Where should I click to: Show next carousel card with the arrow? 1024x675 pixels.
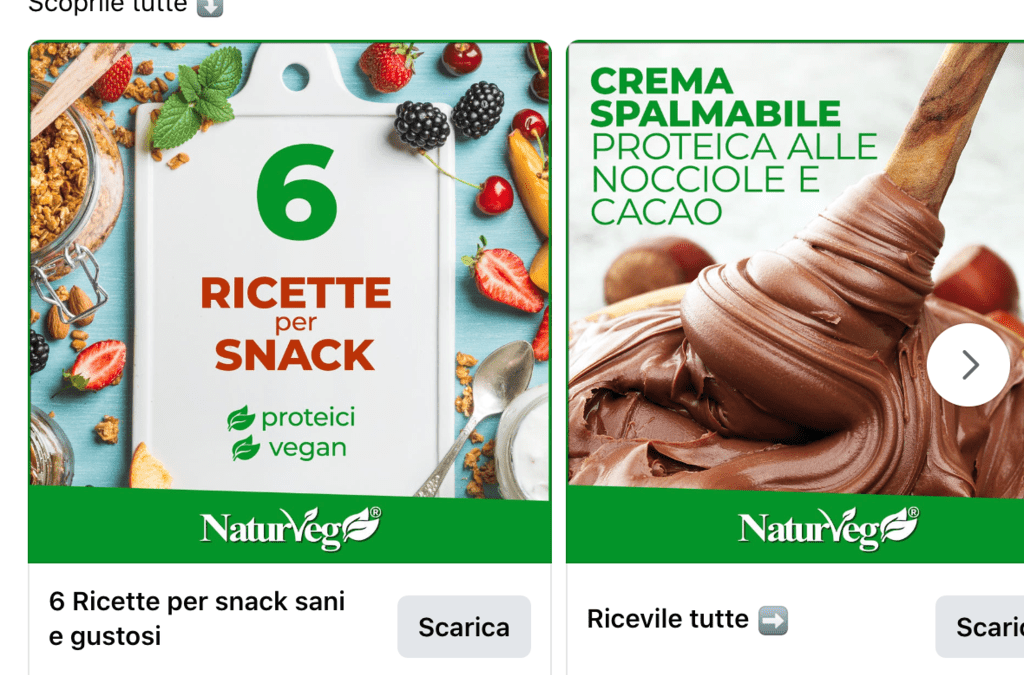(x=968, y=365)
